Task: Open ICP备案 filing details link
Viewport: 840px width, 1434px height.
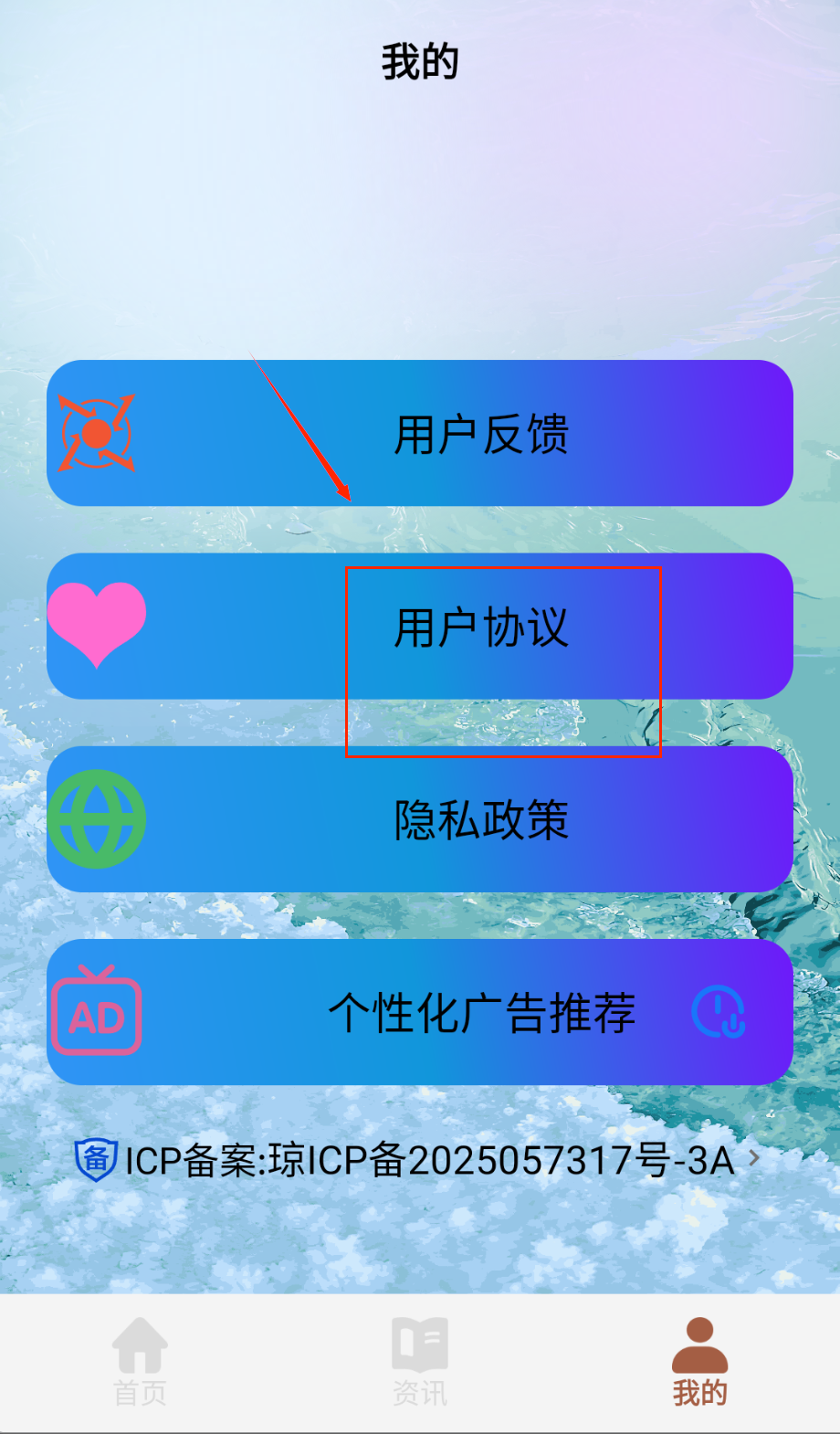Action: coord(418,1160)
